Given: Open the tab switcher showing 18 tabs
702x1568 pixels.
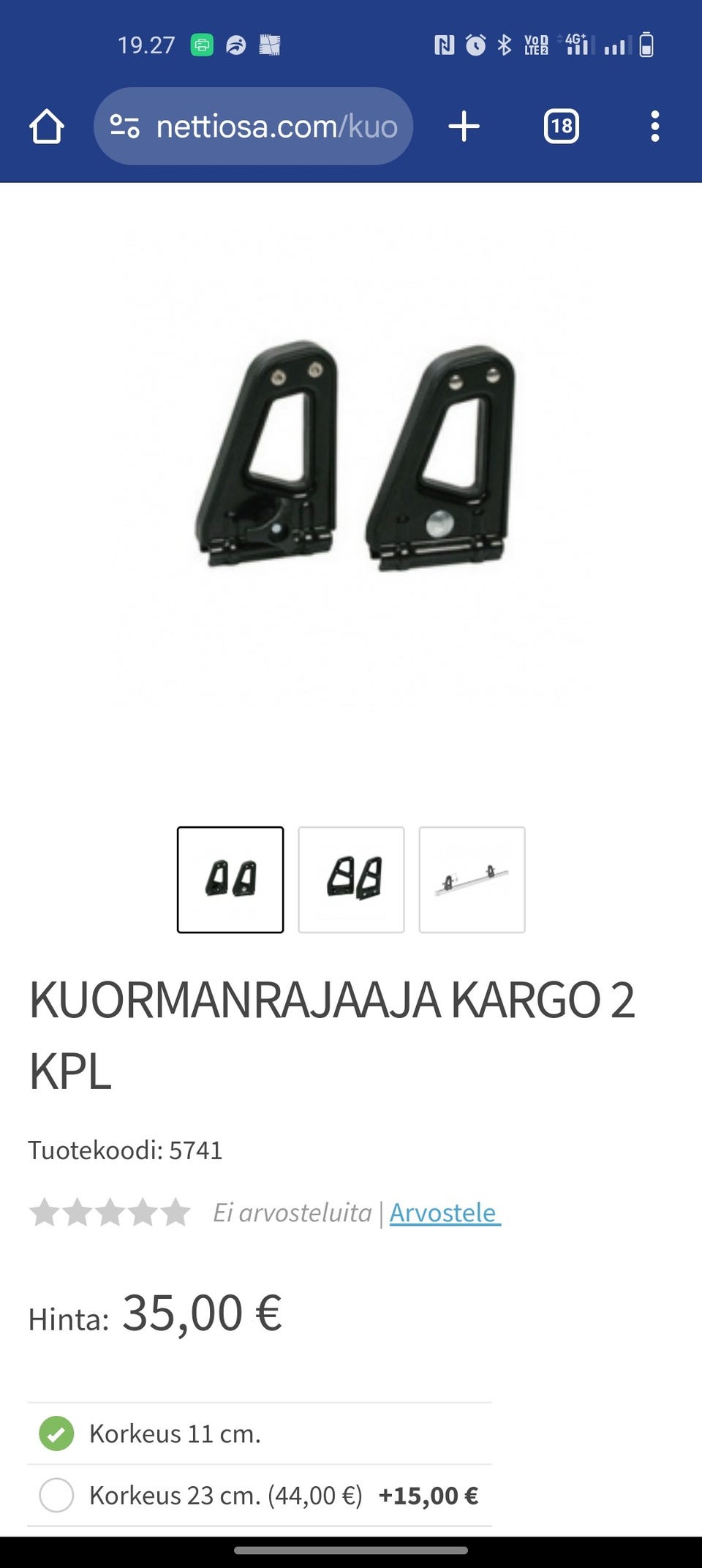Looking at the screenshot, I should pos(561,126).
